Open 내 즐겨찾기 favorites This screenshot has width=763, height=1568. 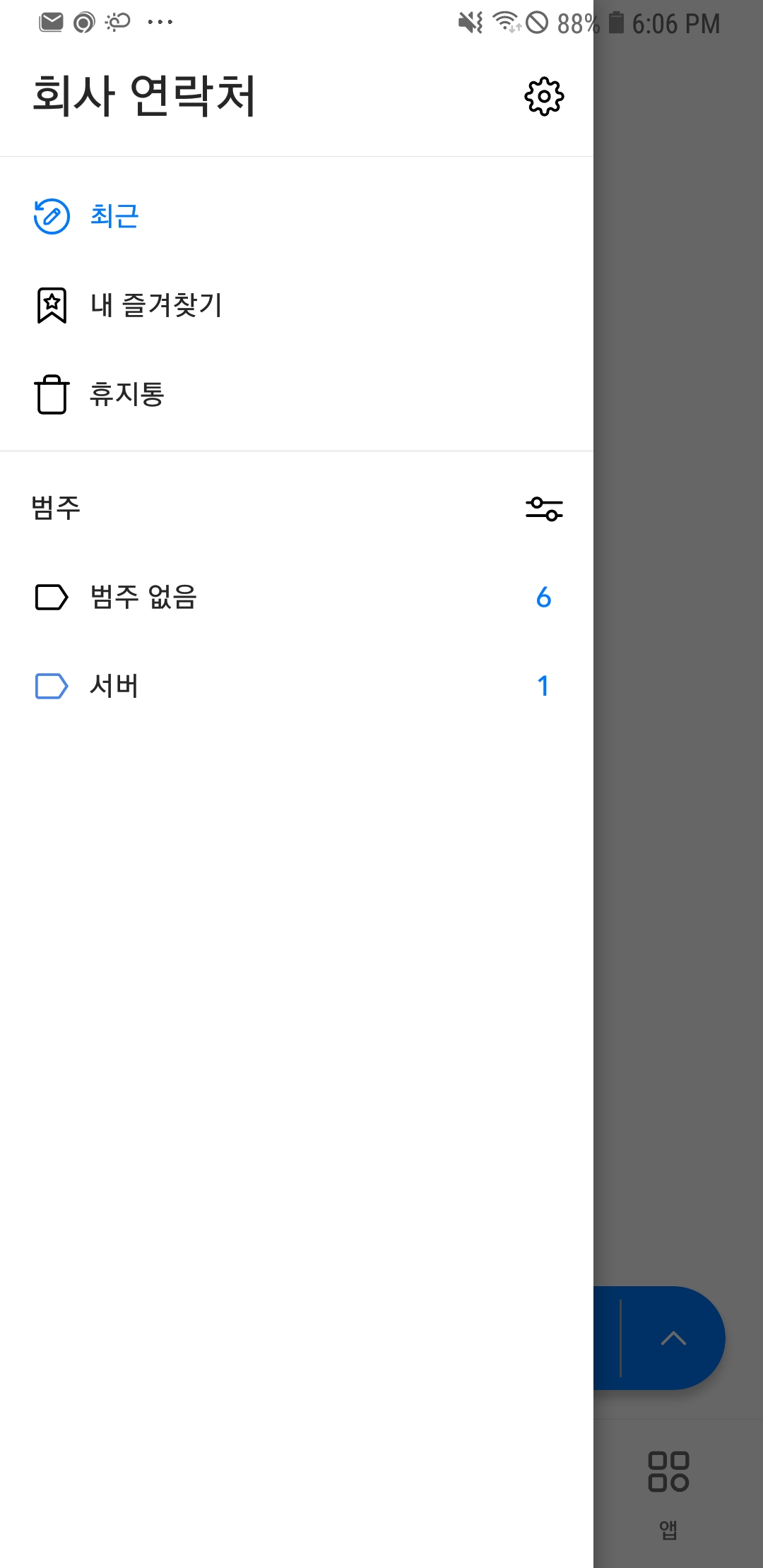tap(297, 305)
